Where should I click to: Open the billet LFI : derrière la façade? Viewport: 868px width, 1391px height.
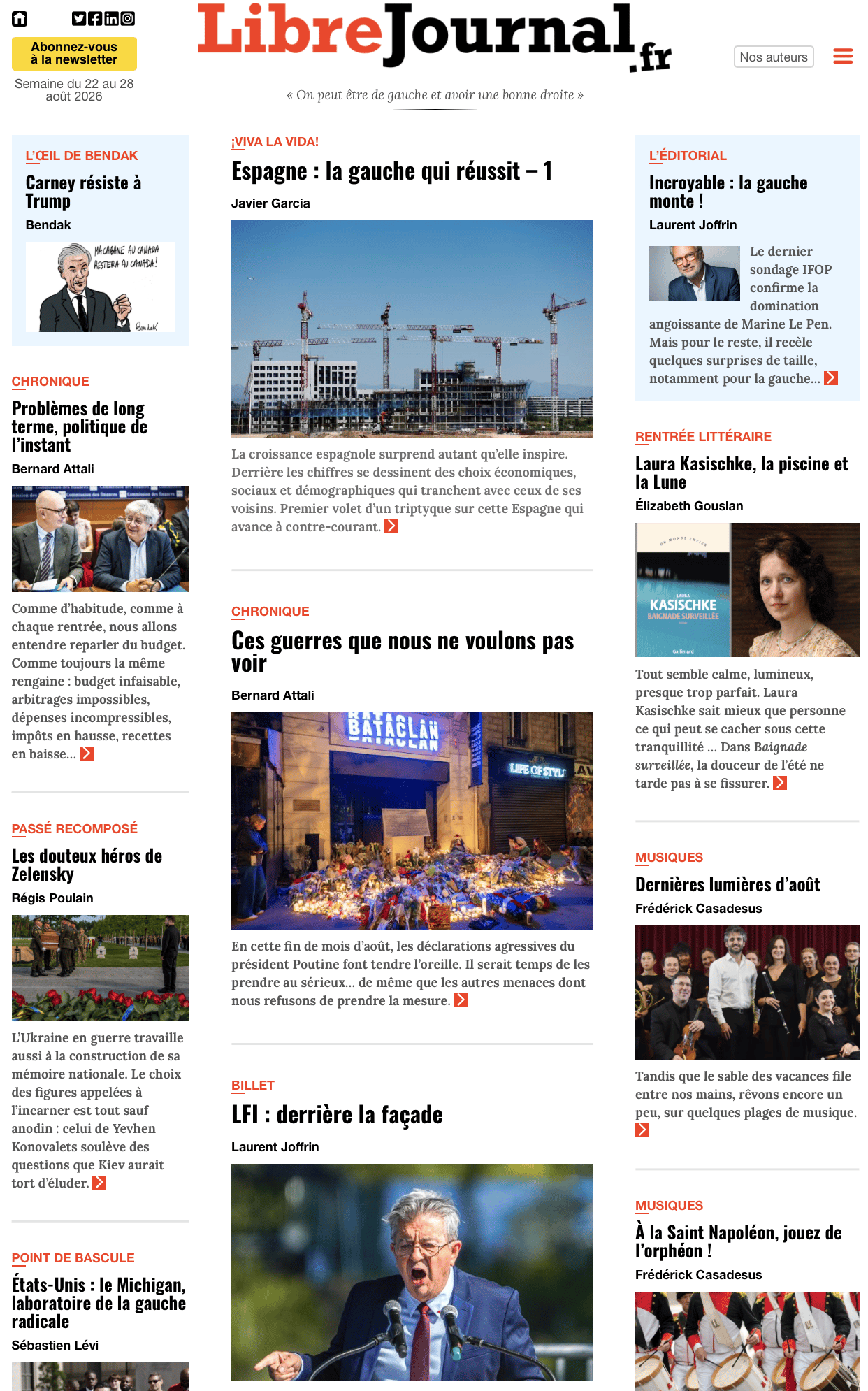[x=337, y=1114]
